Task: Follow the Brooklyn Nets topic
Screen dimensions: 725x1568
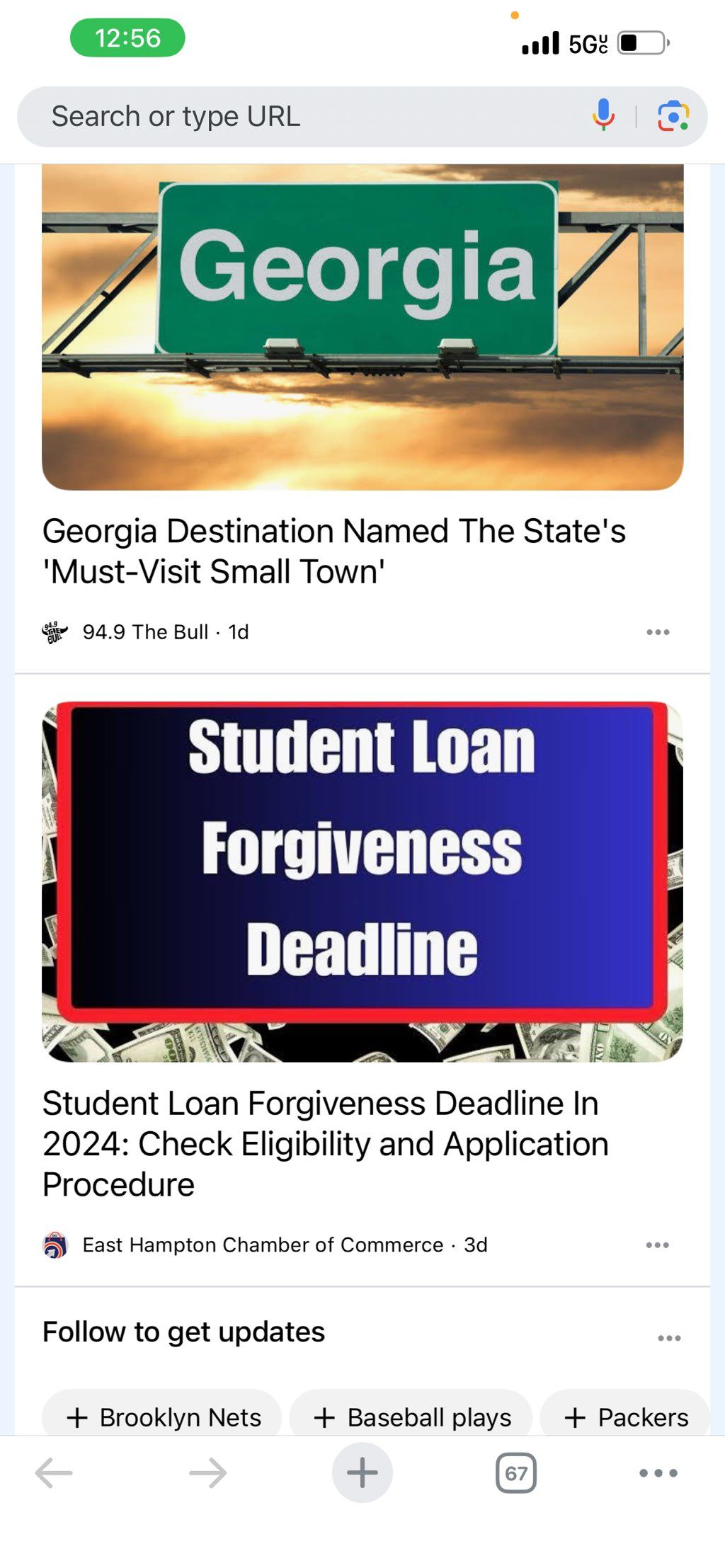Action: click(x=163, y=1417)
